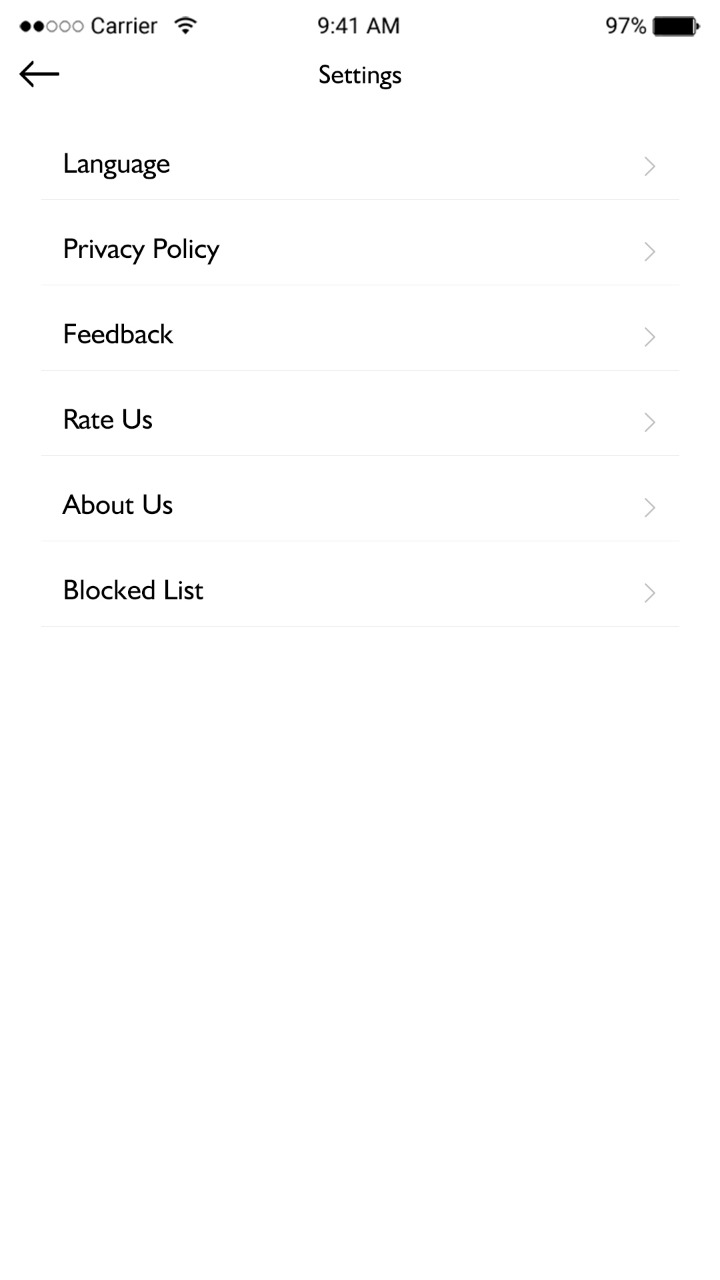Image resolution: width=720 pixels, height=1280 pixels.
Task: Select the Feedback option
Action: pyautogui.click(x=360, y=335)
